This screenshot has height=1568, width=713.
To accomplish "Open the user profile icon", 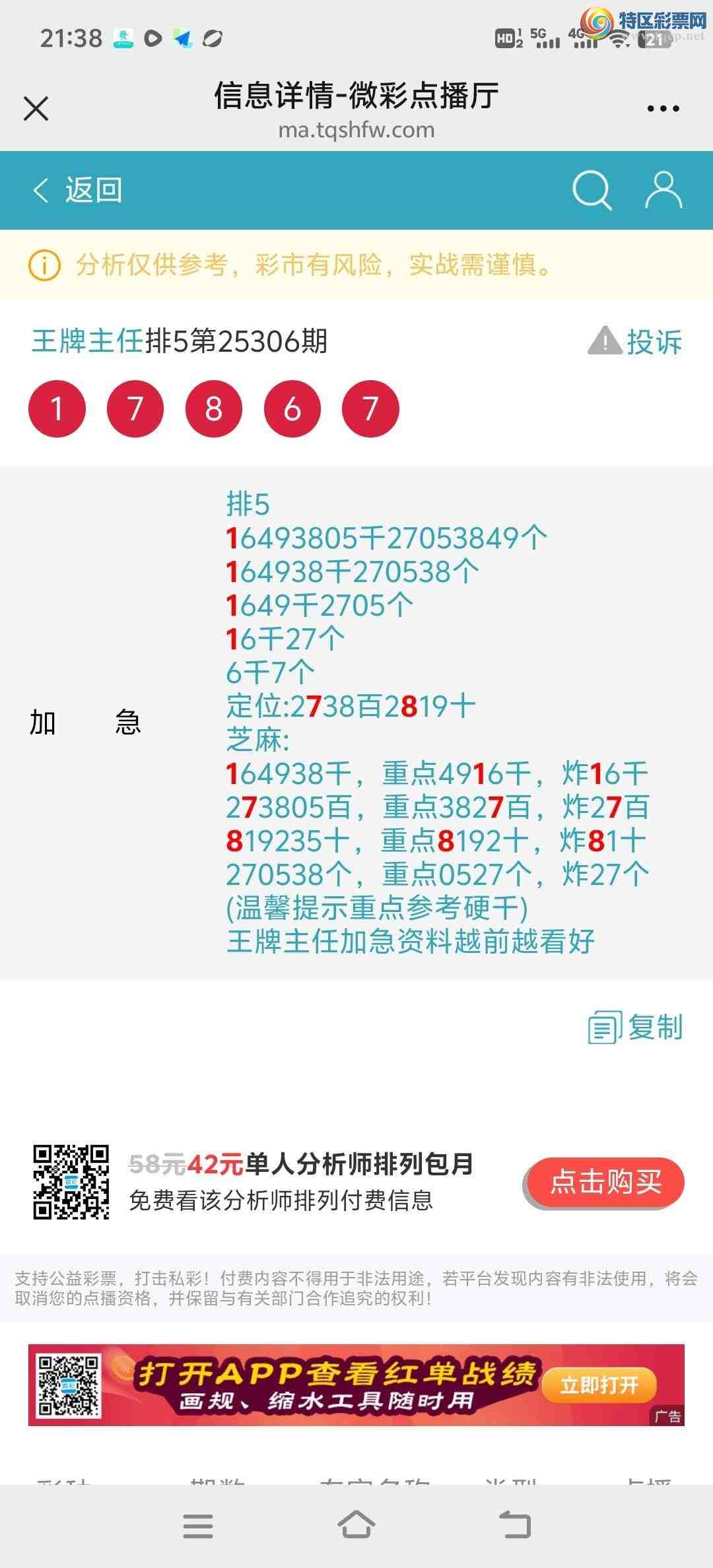I will pyautogui.click(x=665, y=190).
